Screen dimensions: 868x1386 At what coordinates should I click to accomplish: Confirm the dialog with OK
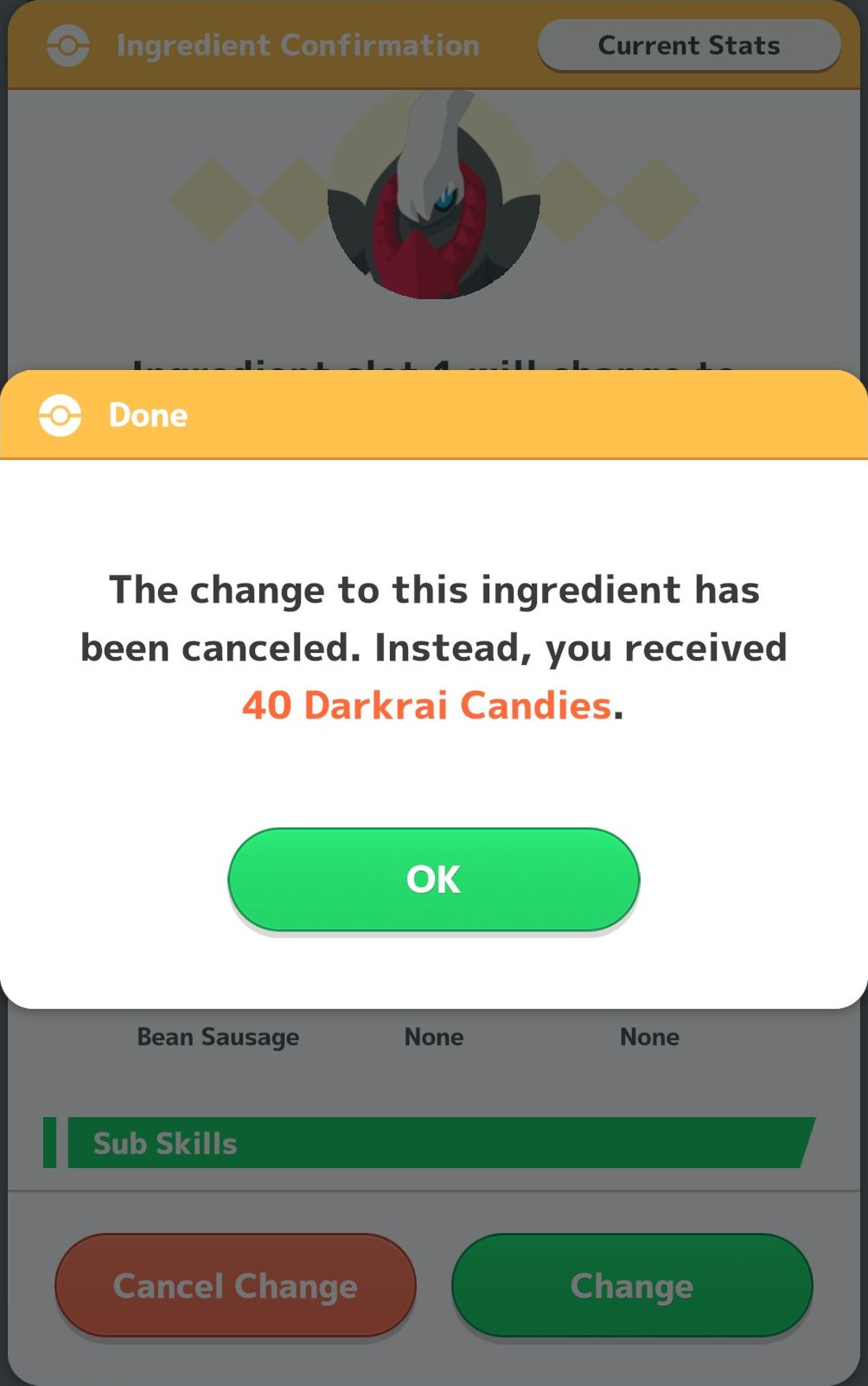point(433,878)
